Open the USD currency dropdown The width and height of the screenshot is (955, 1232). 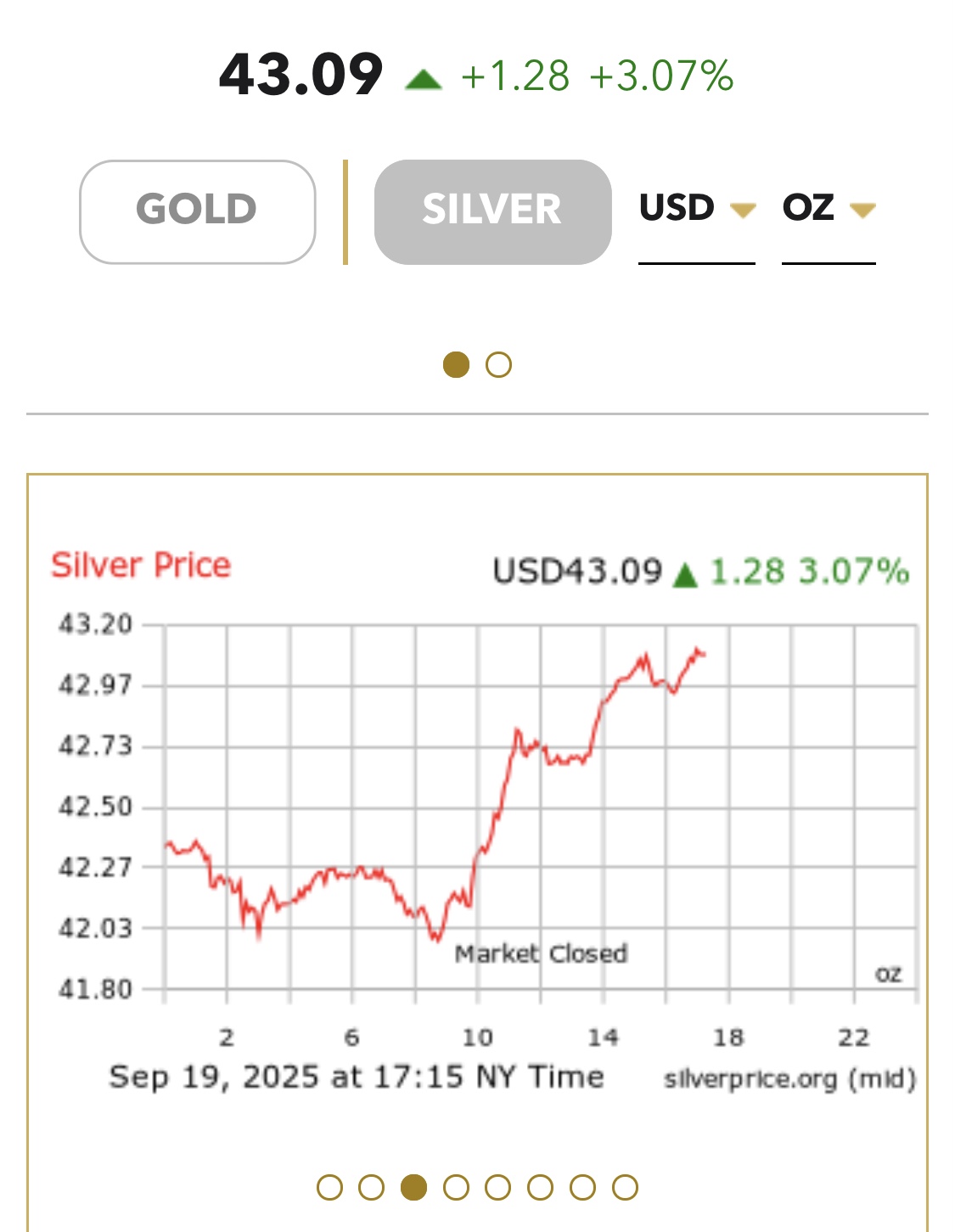(x=696, y=210)
